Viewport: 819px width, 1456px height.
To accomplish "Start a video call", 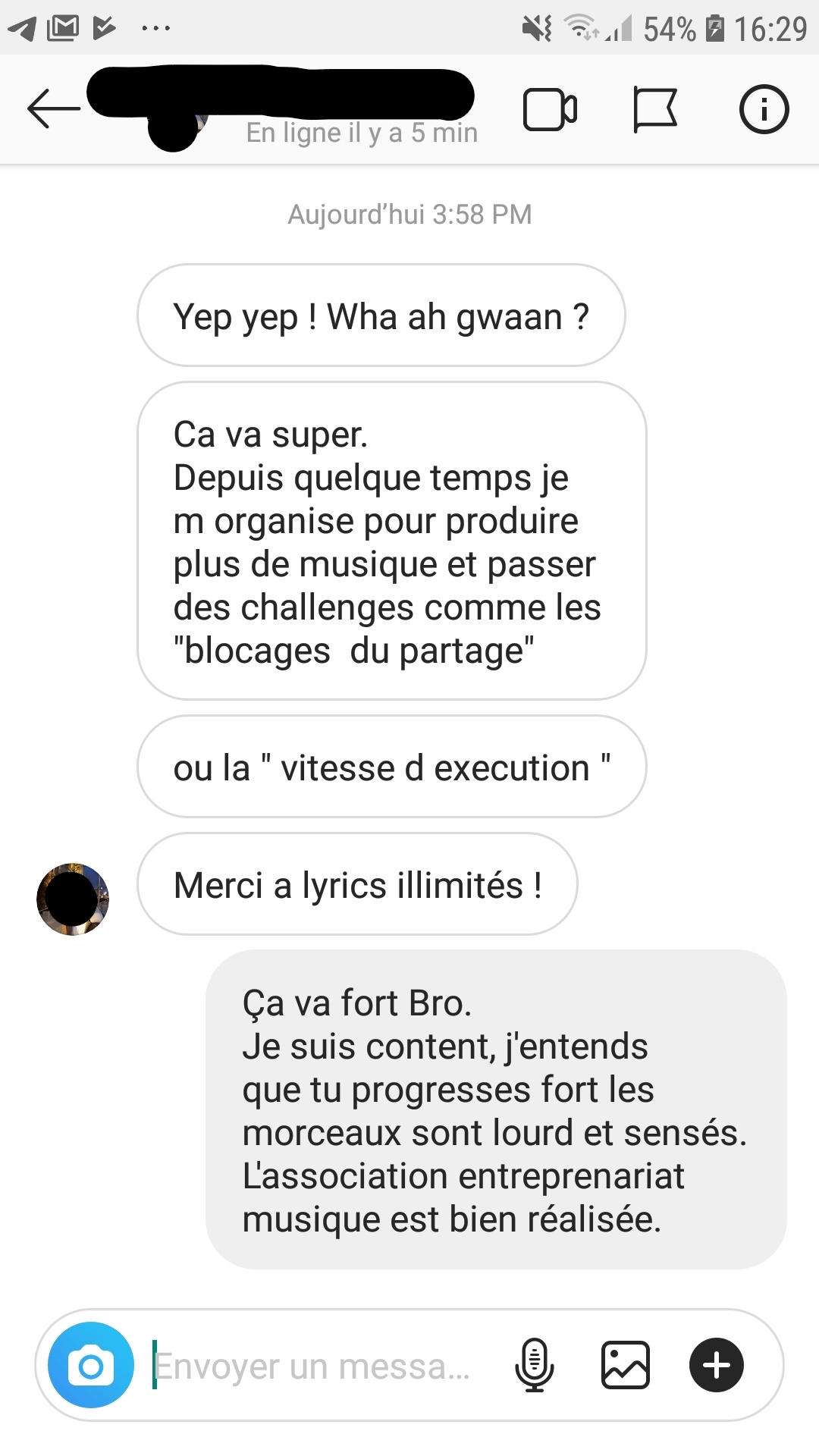I will [x=550, y=110].
